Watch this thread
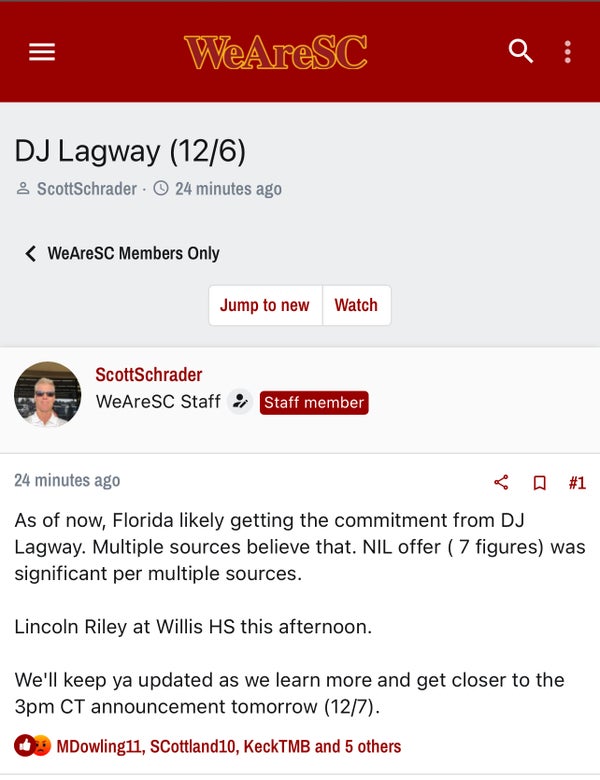Screen dimensions: 600x780 tap(356, 305)
